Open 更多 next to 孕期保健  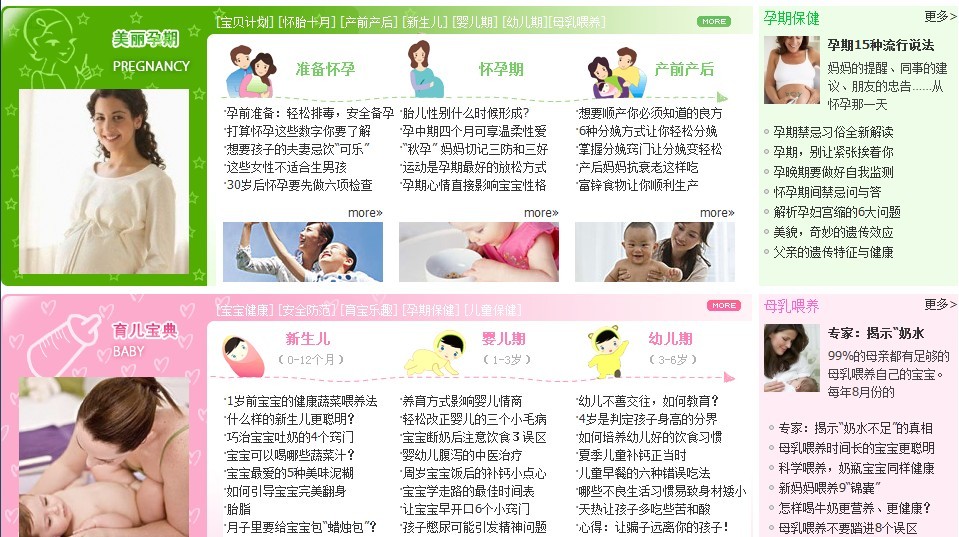(x=940, y=17)
